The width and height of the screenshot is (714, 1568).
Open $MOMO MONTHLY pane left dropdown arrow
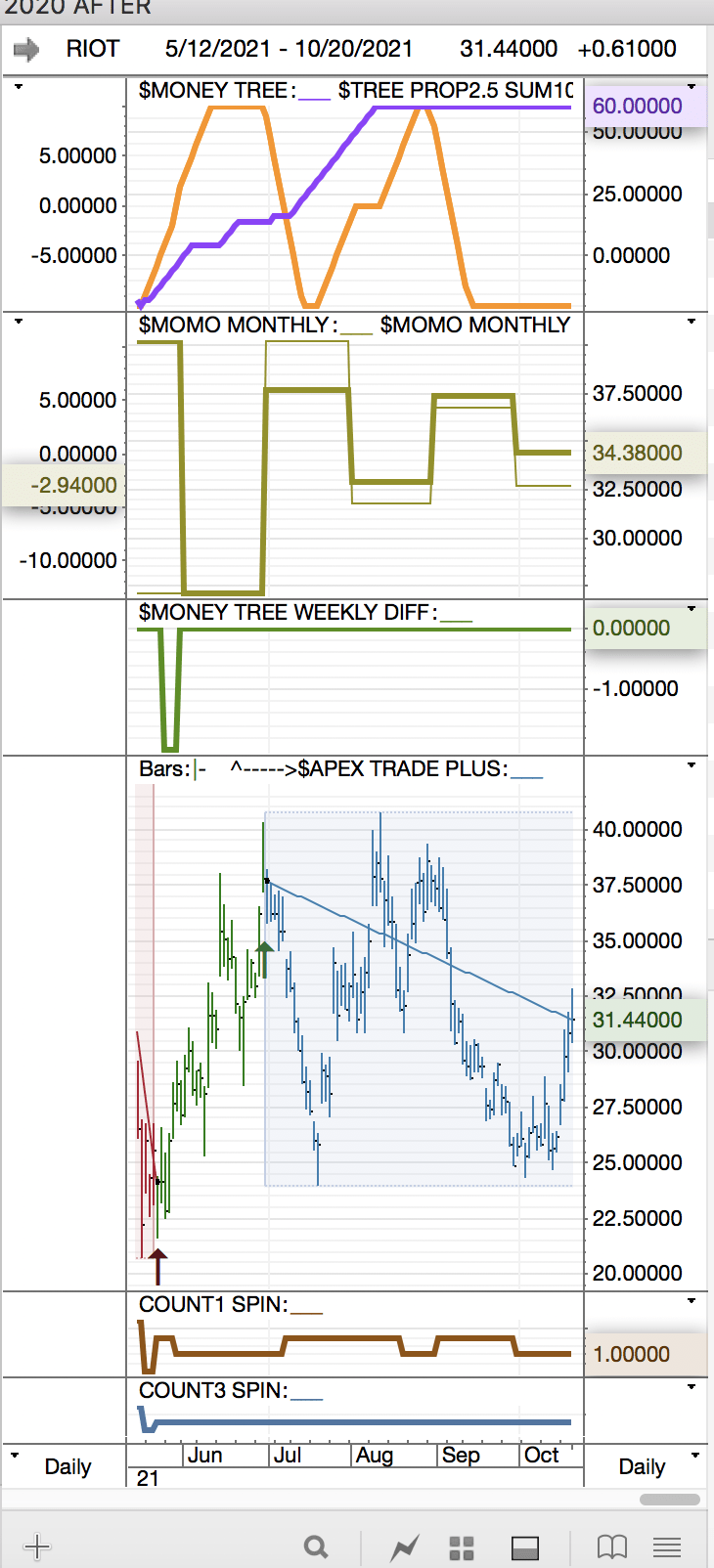[x=18, y=322]
